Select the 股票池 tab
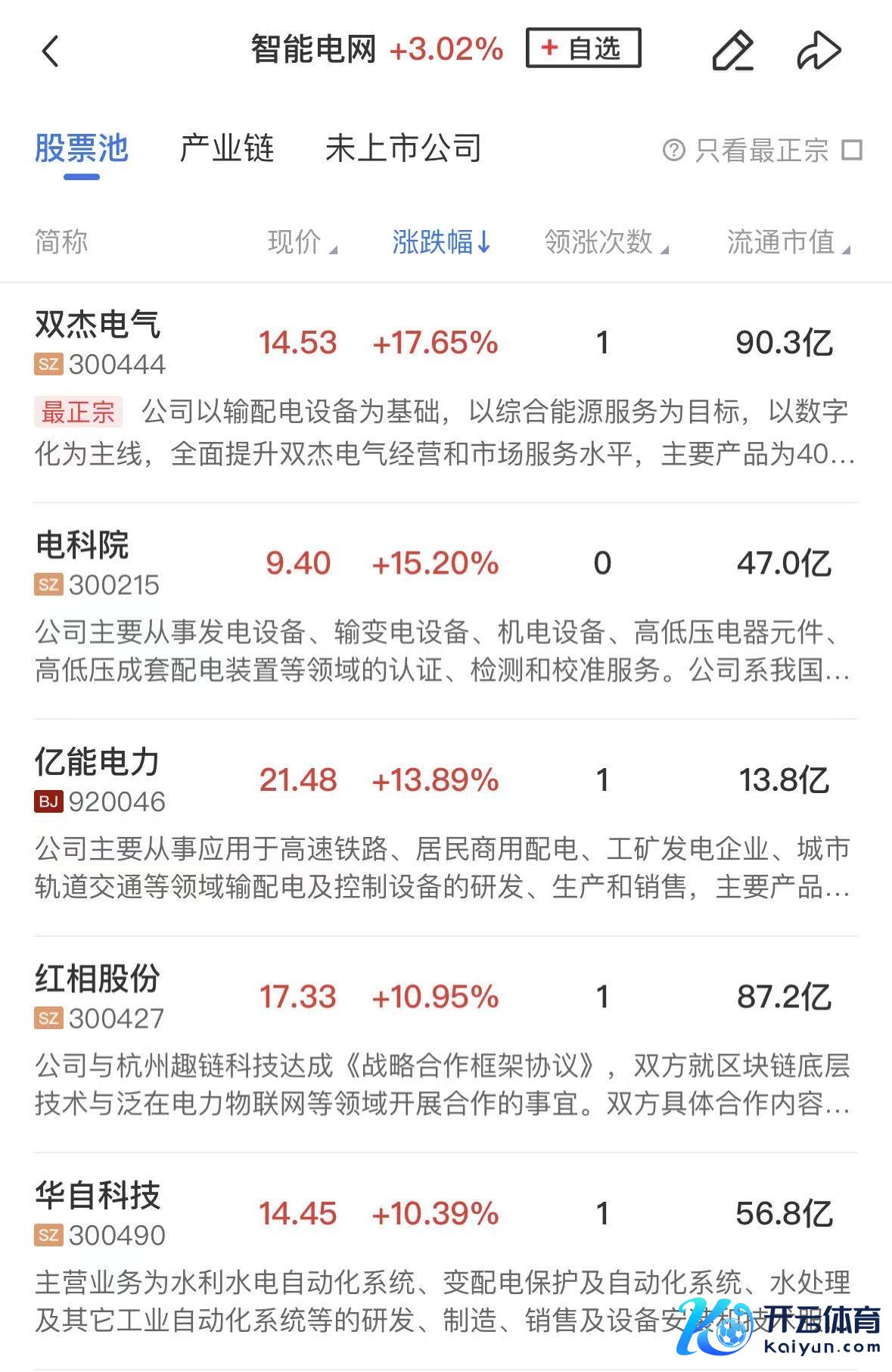This screenshot has height=1372, width=892. coord(81,148)
